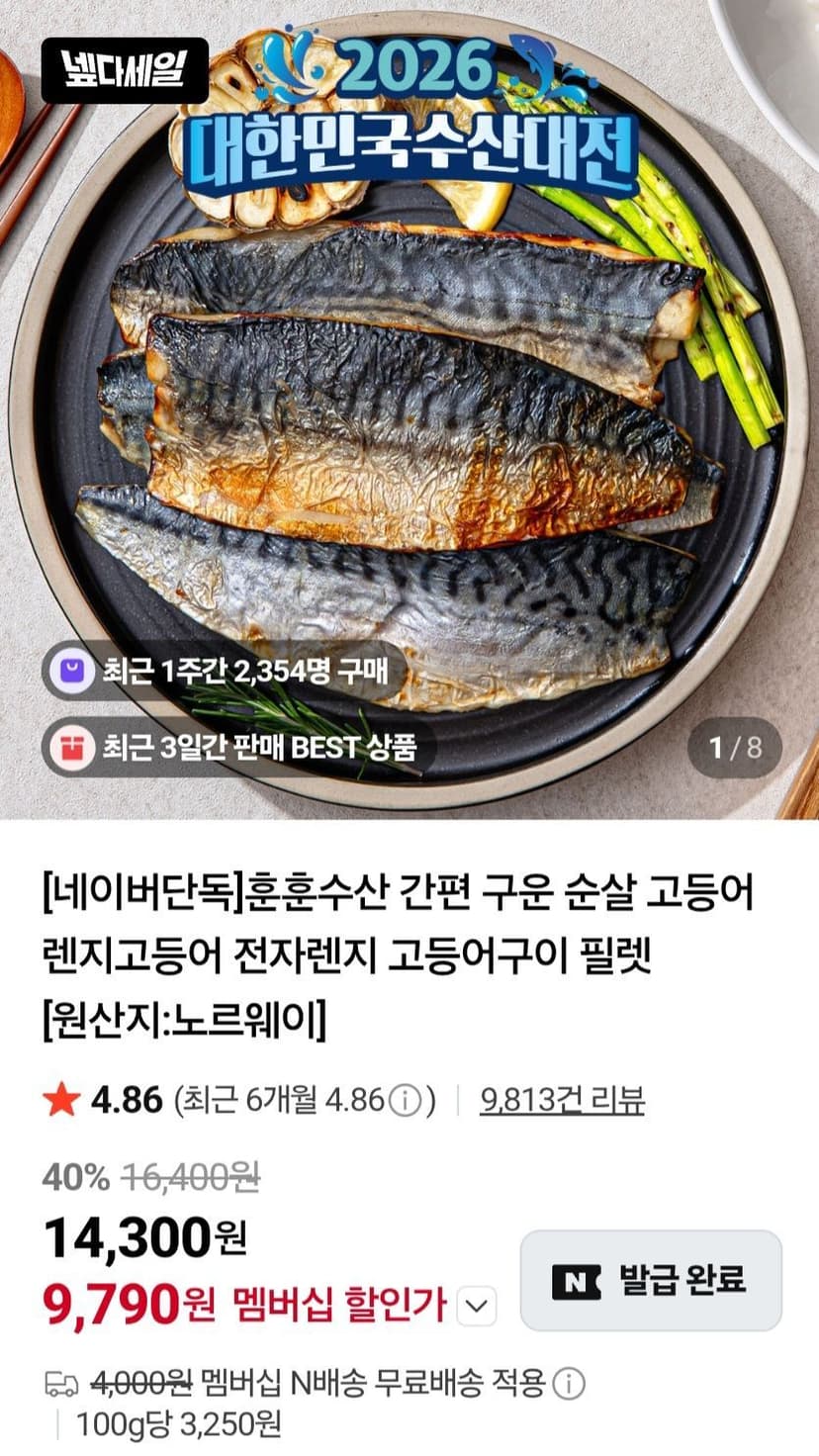Open the 9,813건 리뷰 reviews link

coord(562,1100)
